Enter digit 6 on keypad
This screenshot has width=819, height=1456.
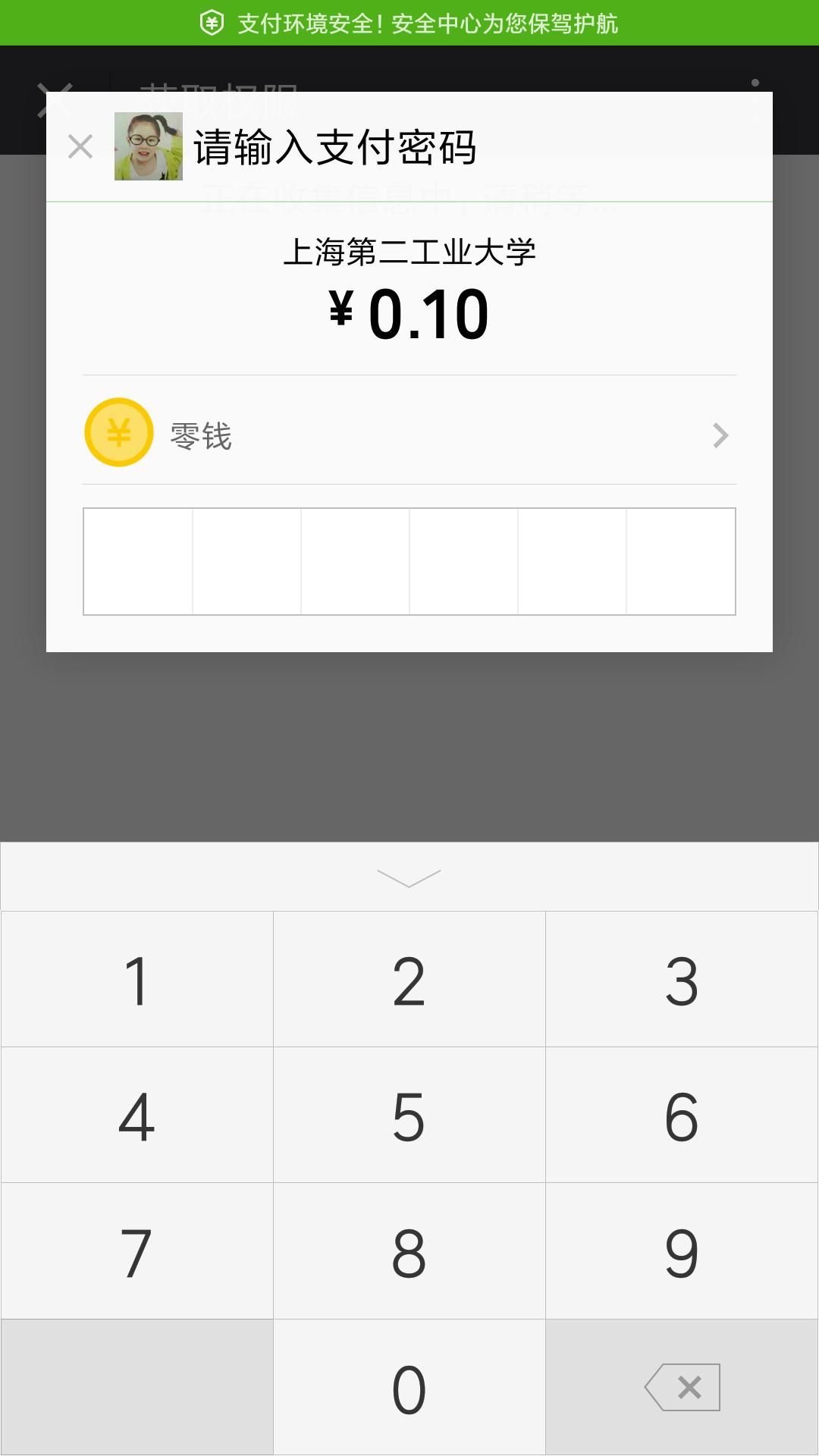[x=682, y=1116]
